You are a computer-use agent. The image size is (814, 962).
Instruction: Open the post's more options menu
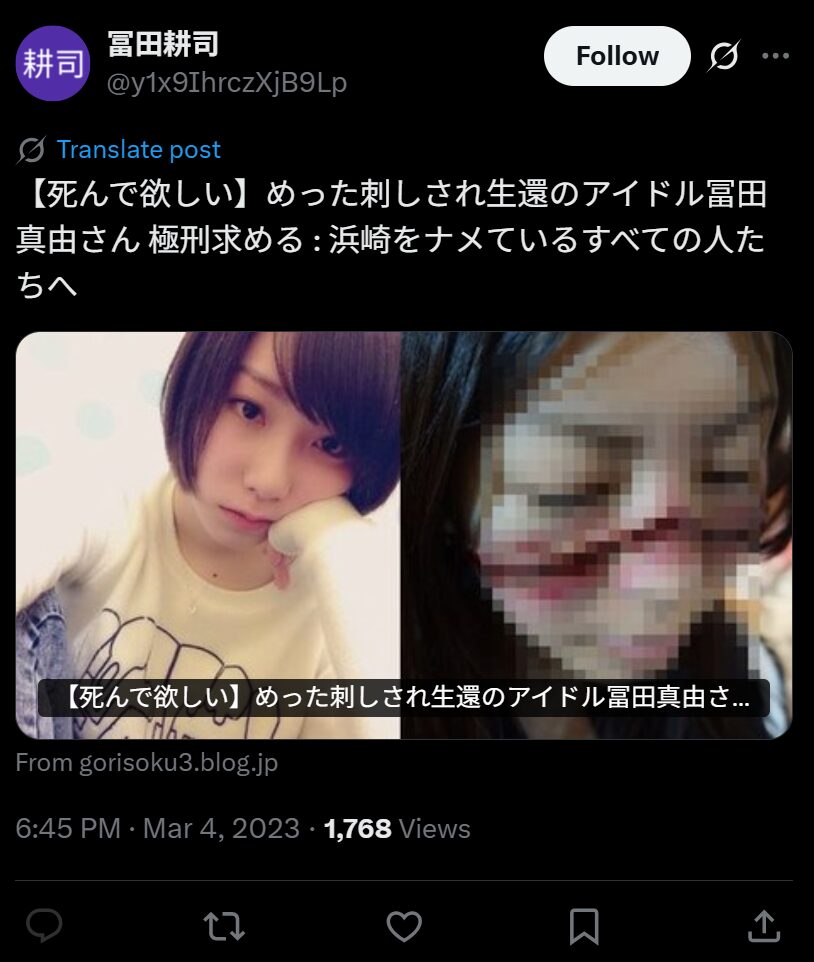[x=775, y=57]
